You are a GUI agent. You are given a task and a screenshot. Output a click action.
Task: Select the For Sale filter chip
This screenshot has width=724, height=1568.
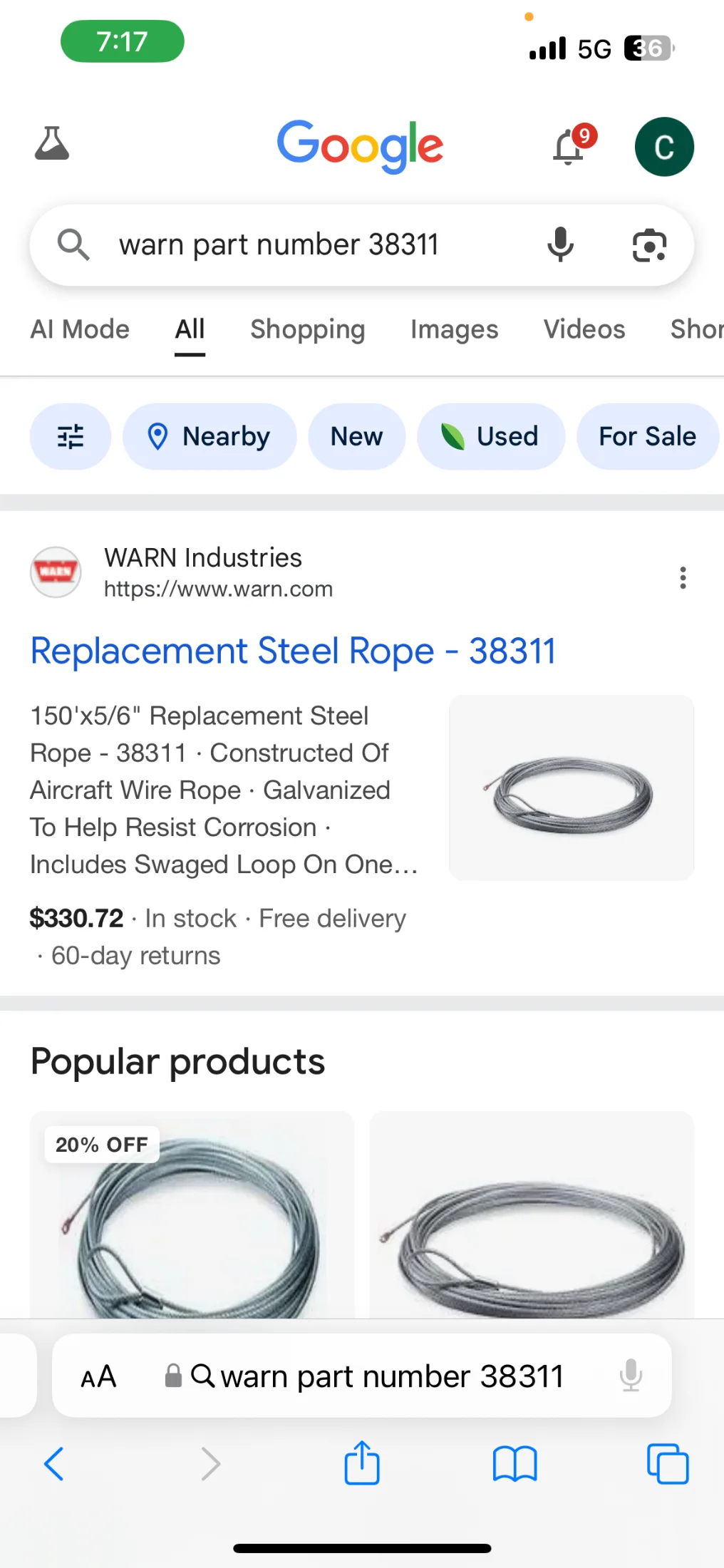point(647,436)
